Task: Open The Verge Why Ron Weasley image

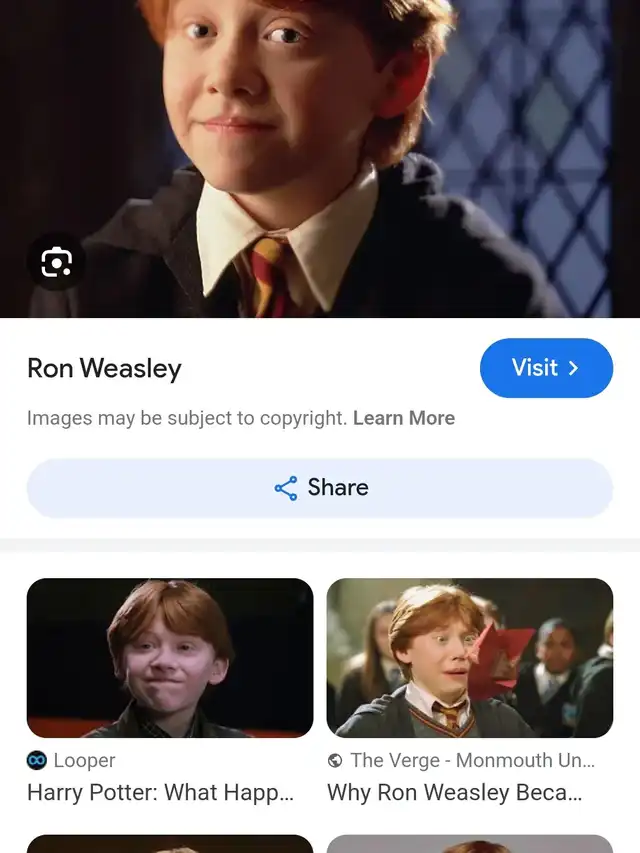Action: coord(469,657)
